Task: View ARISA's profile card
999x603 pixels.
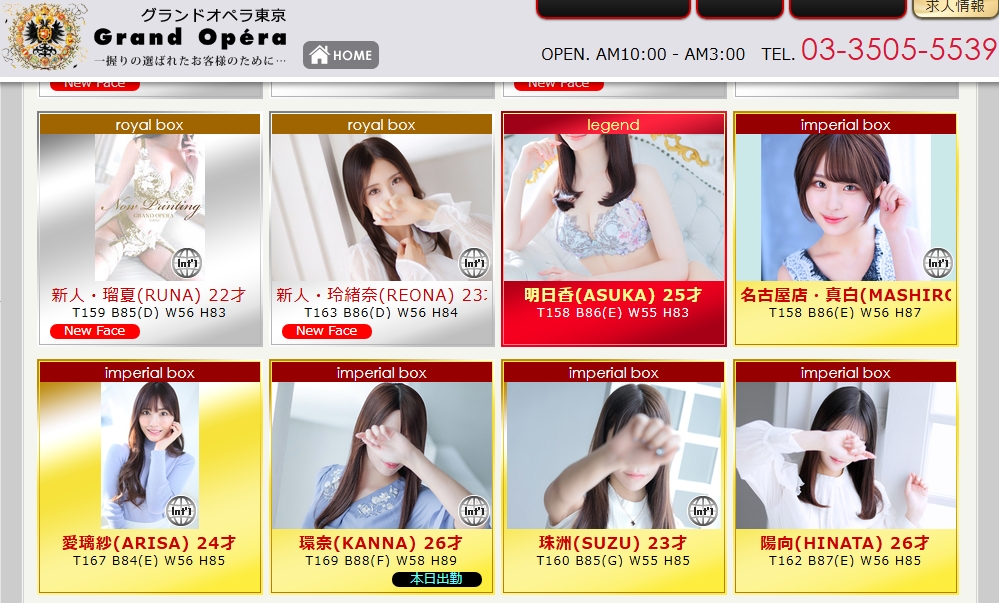Action: (150, 456)
